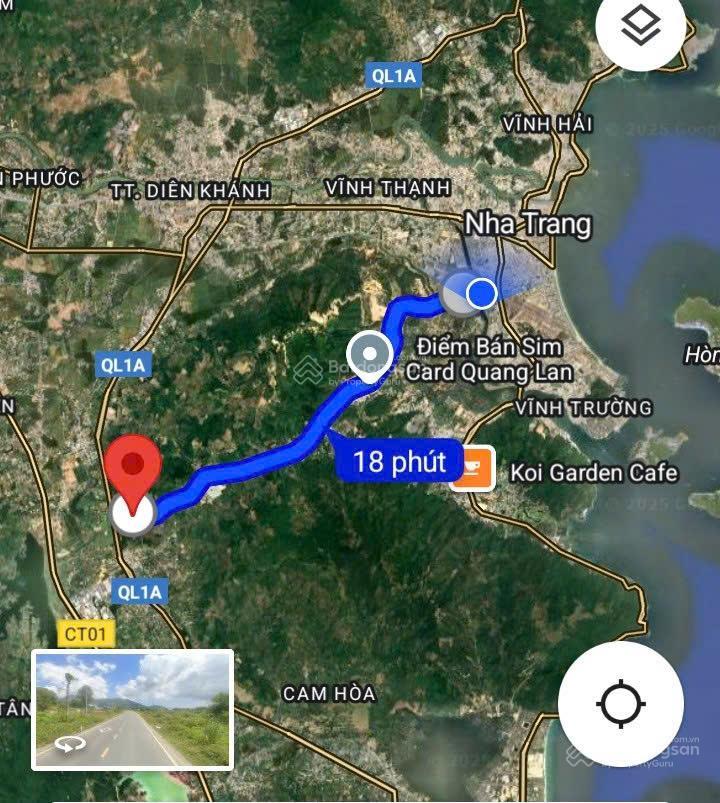Open the map layers selector
720x803 pixels.
(x=640, y=27)
